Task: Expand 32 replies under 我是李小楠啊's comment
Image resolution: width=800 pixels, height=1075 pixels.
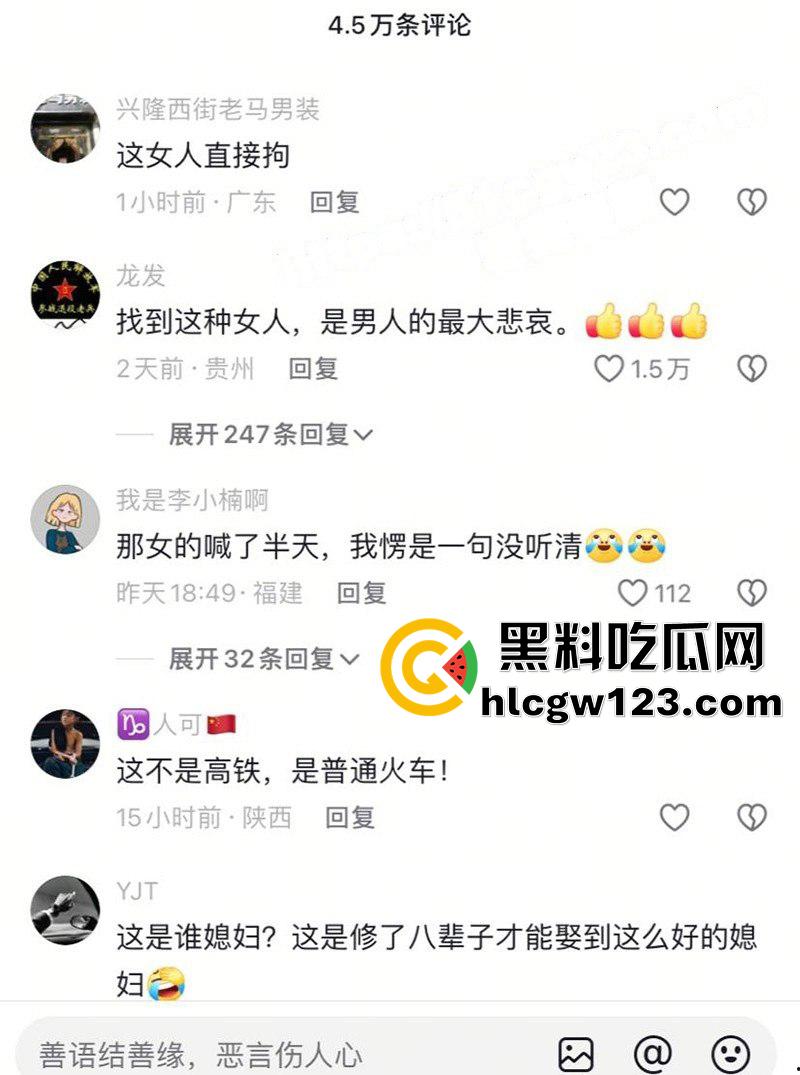Action: [263, 659]
